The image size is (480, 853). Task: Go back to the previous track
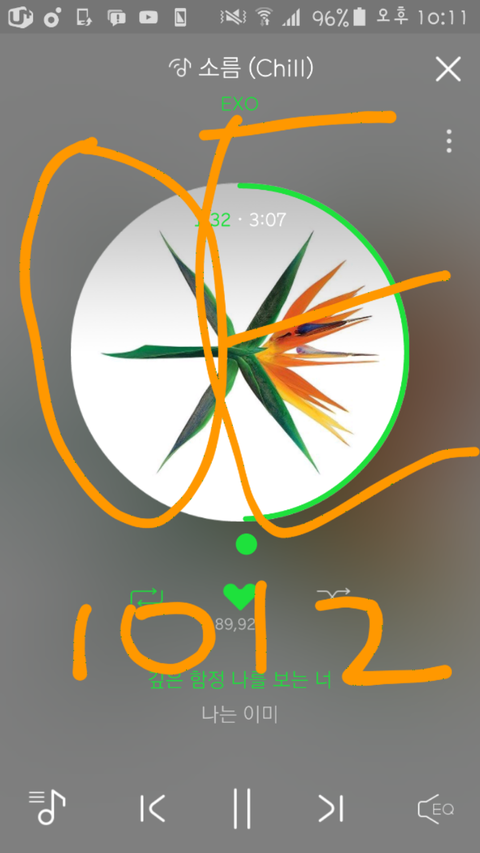tap(152, 808)
